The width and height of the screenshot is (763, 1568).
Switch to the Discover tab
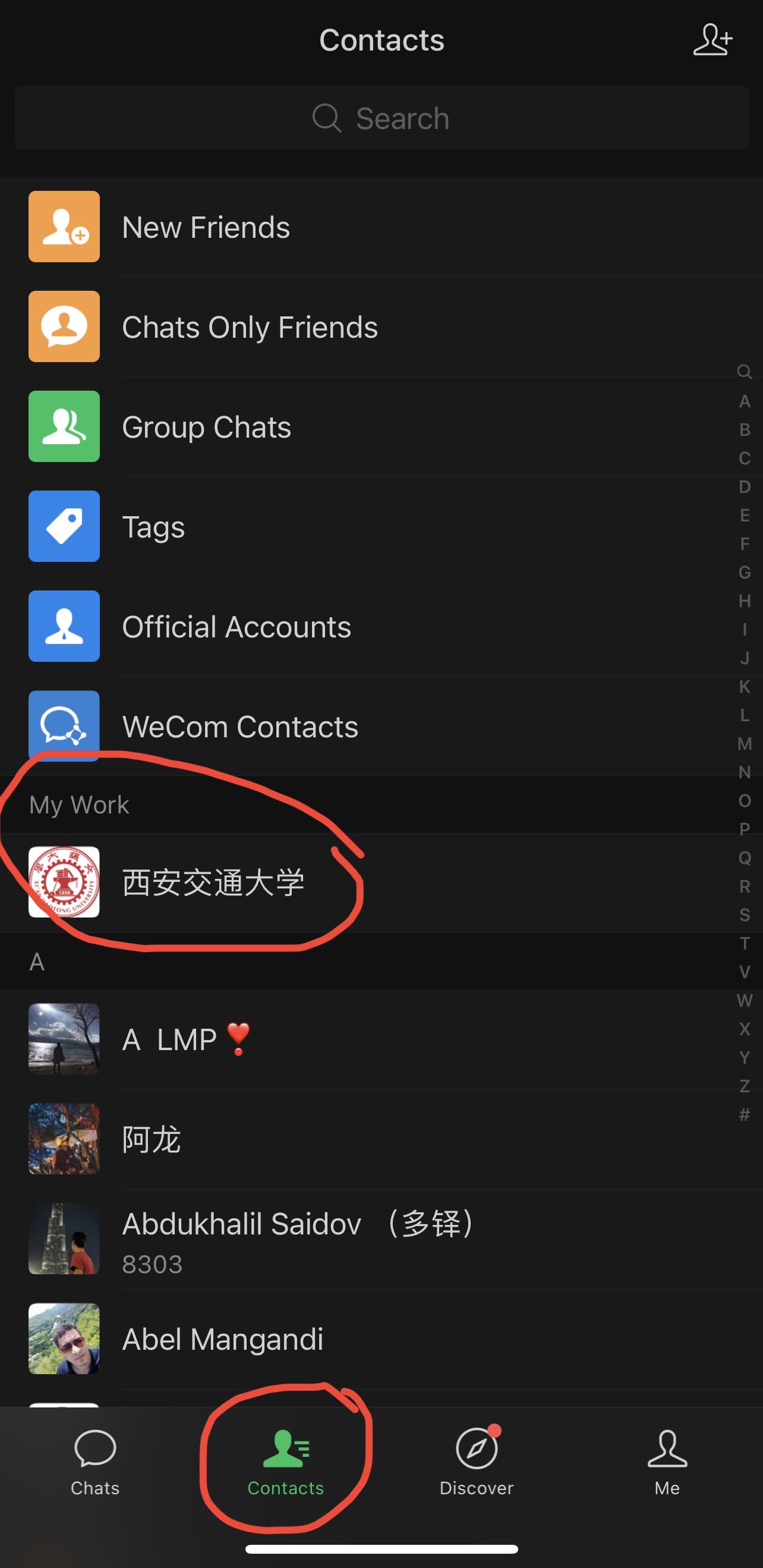pos(477,1462)
